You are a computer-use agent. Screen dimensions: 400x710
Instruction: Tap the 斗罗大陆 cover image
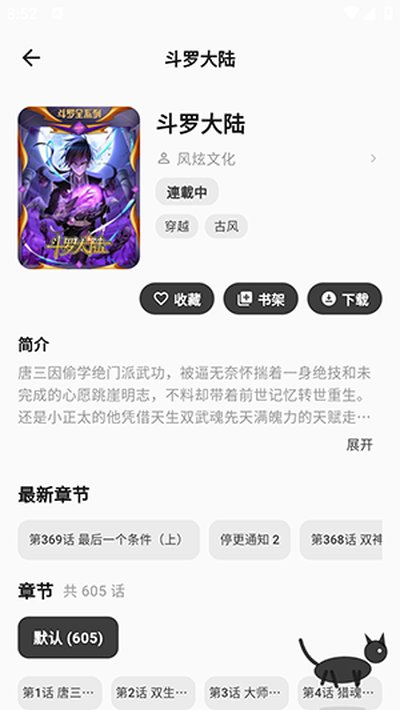pyautogui.click(x=79, y=187)
